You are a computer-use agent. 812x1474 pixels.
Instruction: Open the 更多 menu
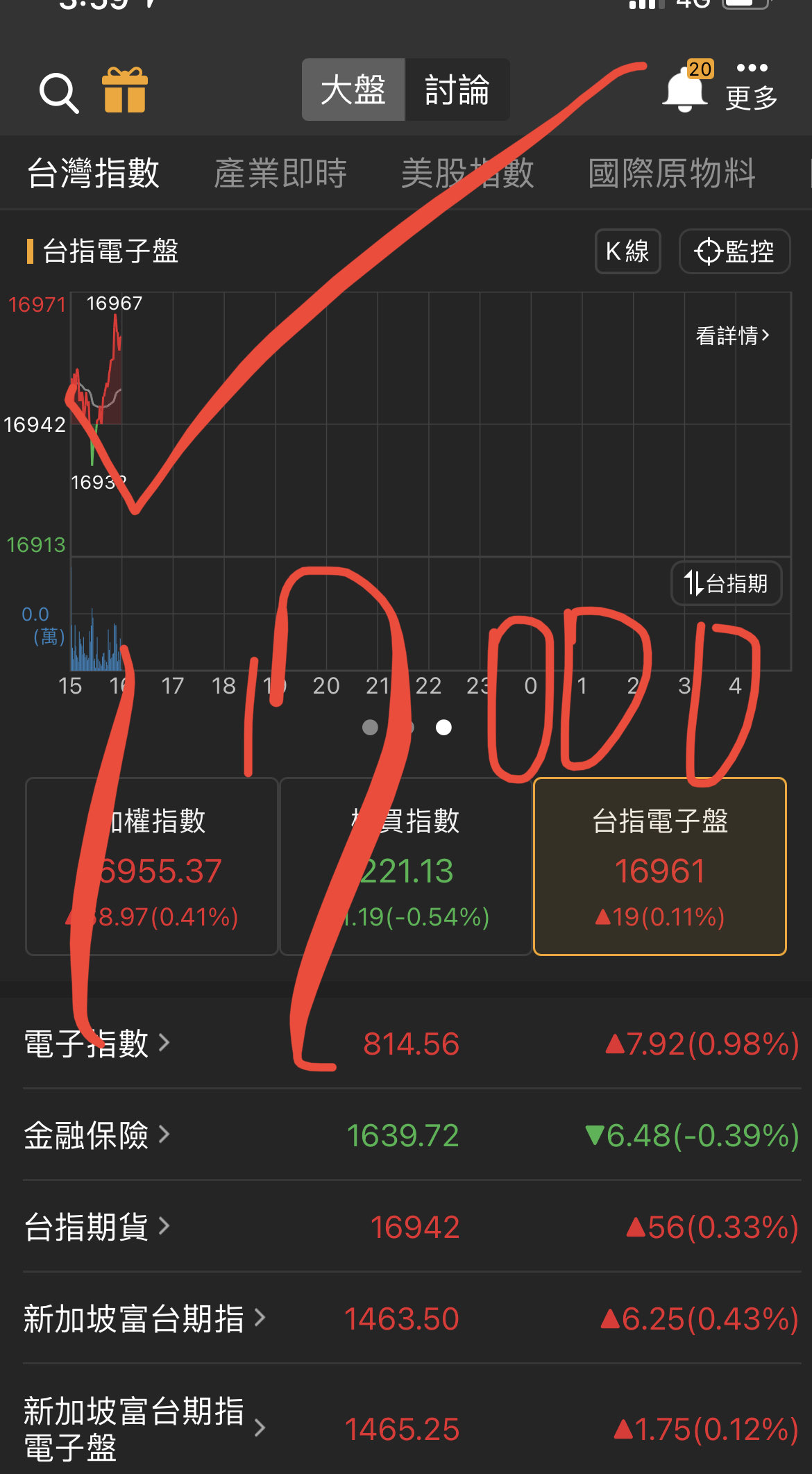point(752,87)
